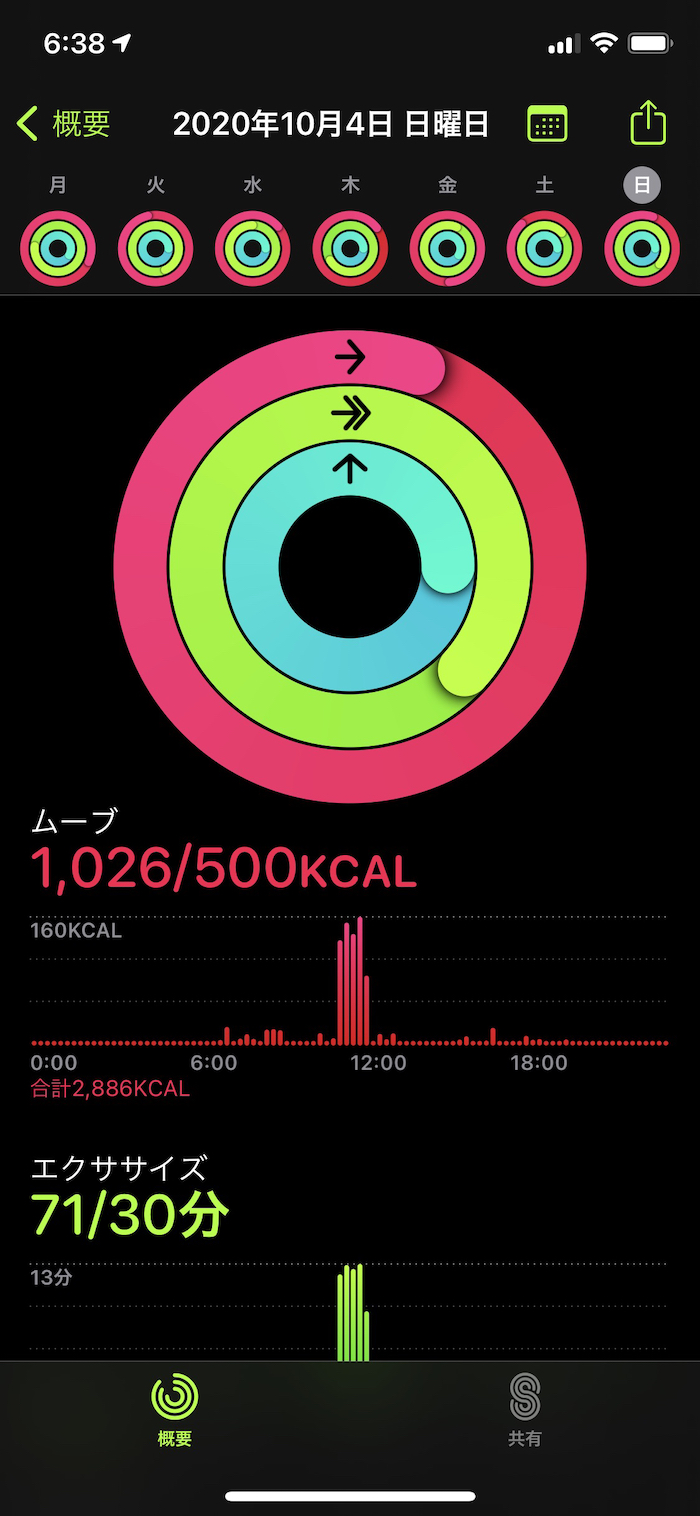Select Wednesday (水) activity rings
The image size is (700, 1516).
pos(253,248)
